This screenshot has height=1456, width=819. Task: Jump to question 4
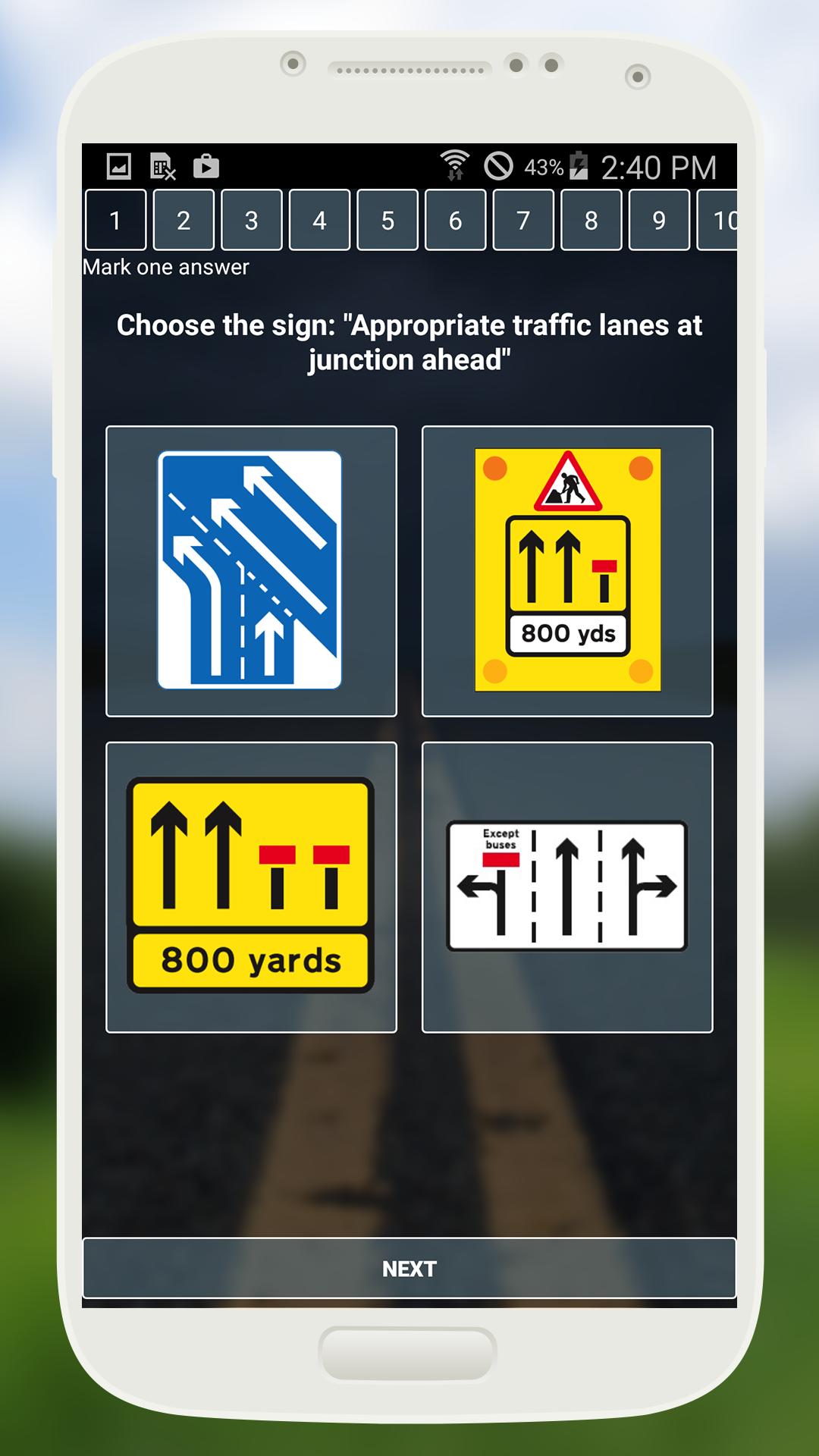319,220
